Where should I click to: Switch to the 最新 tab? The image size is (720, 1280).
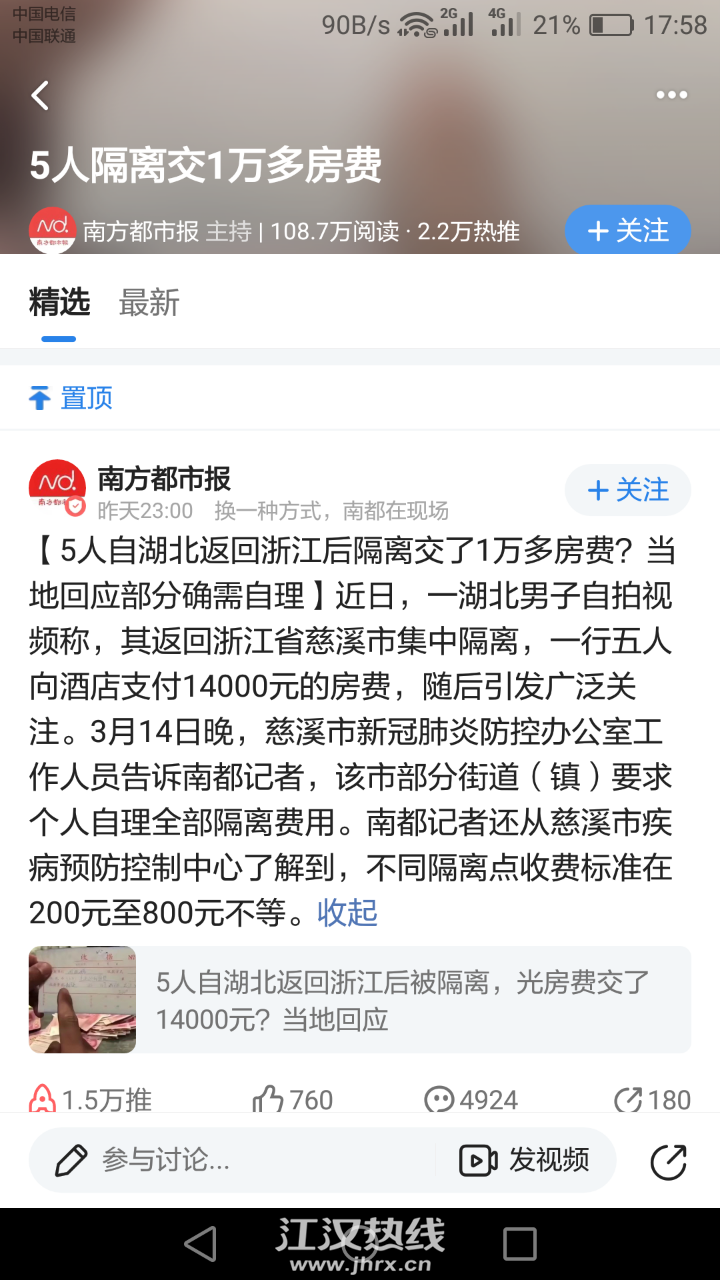pyautogui.click(x=149, y=303)
